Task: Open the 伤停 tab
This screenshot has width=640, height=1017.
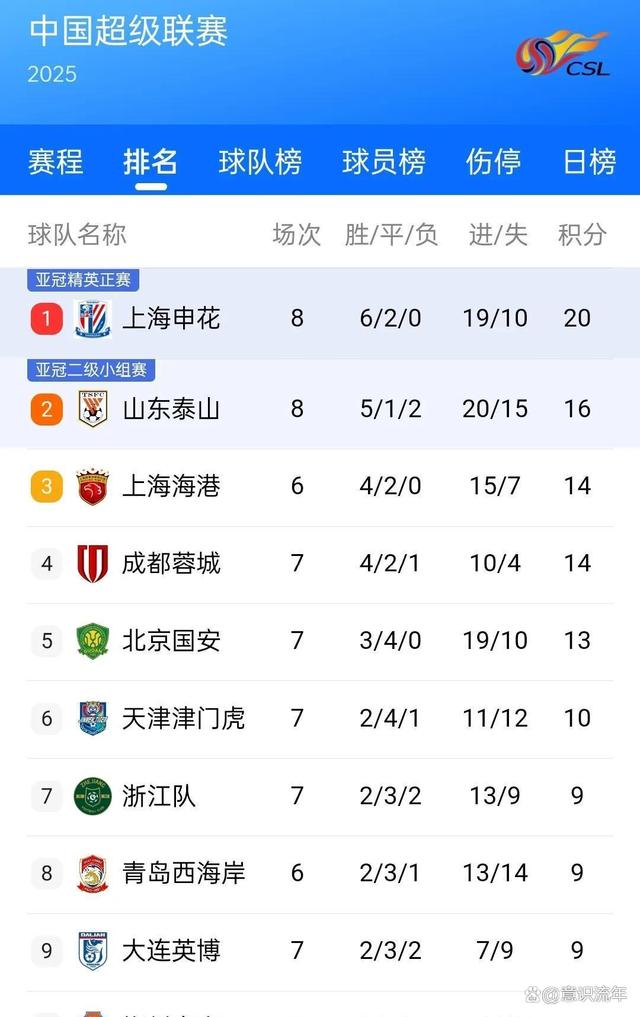Action: point(493,161)
